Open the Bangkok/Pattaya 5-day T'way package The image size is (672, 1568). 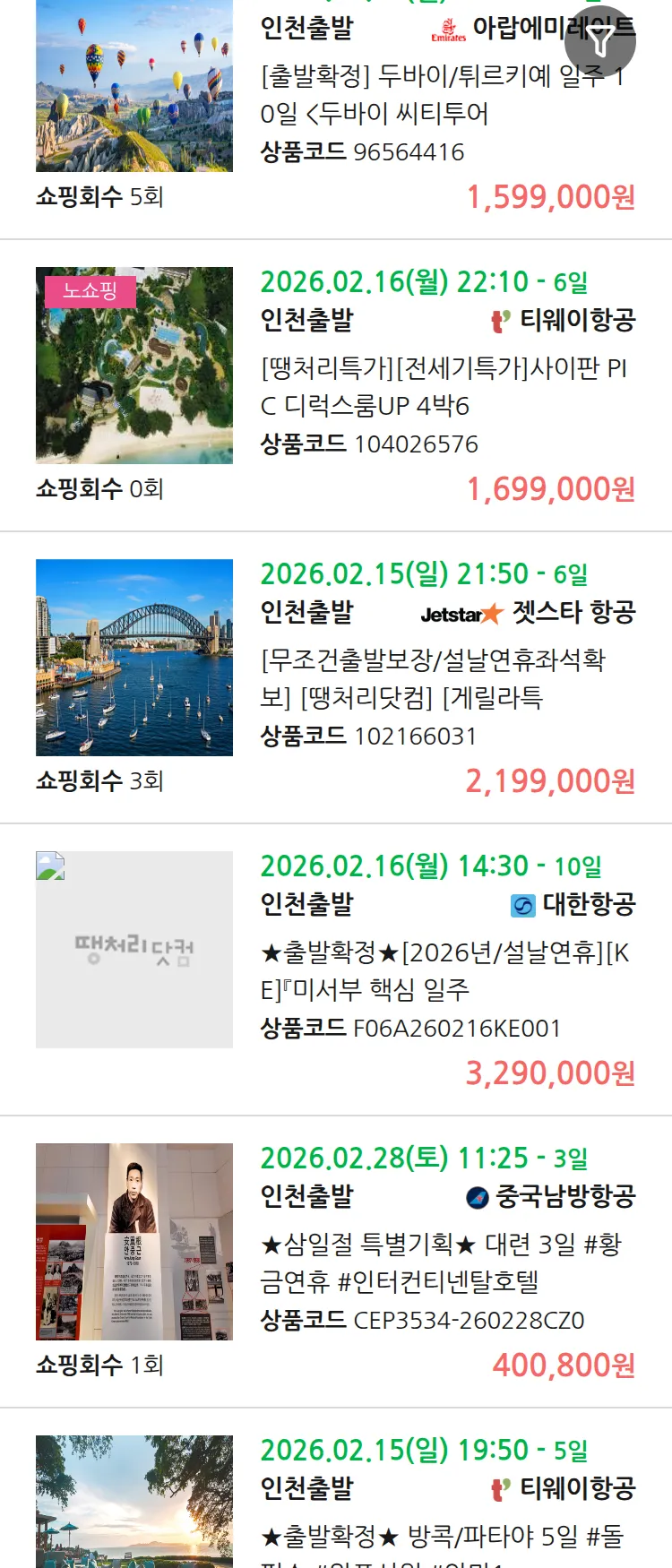click(442, 1536)
